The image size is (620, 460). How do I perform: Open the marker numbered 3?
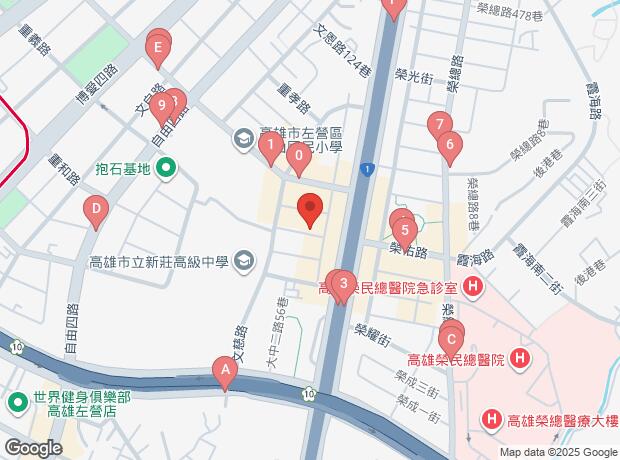coord(343,285)
